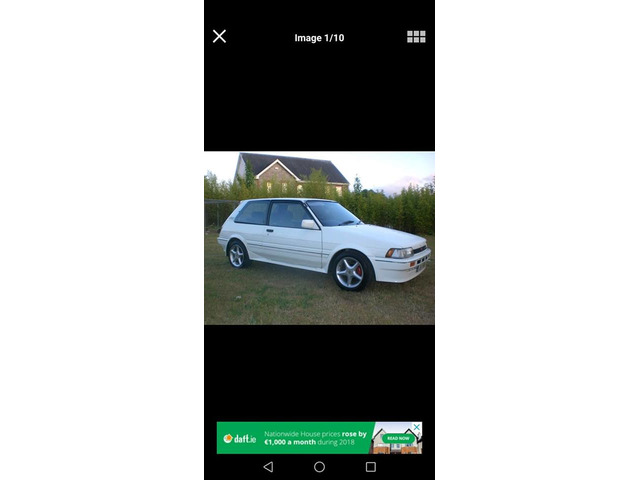Tap the Read Now button in the daft.ie ad
Screen dimensions: 640x480
click(398, 438)
